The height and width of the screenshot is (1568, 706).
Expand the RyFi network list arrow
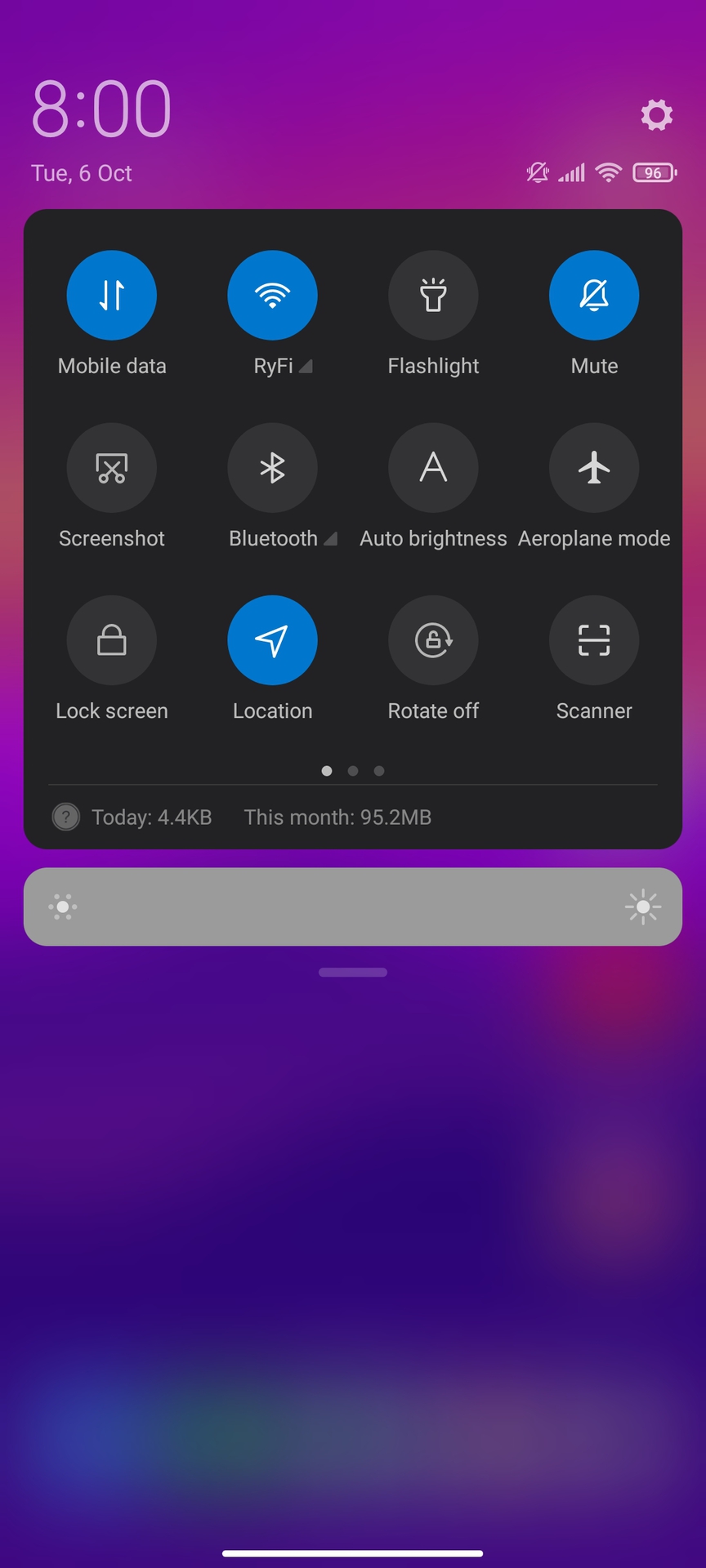306,367
